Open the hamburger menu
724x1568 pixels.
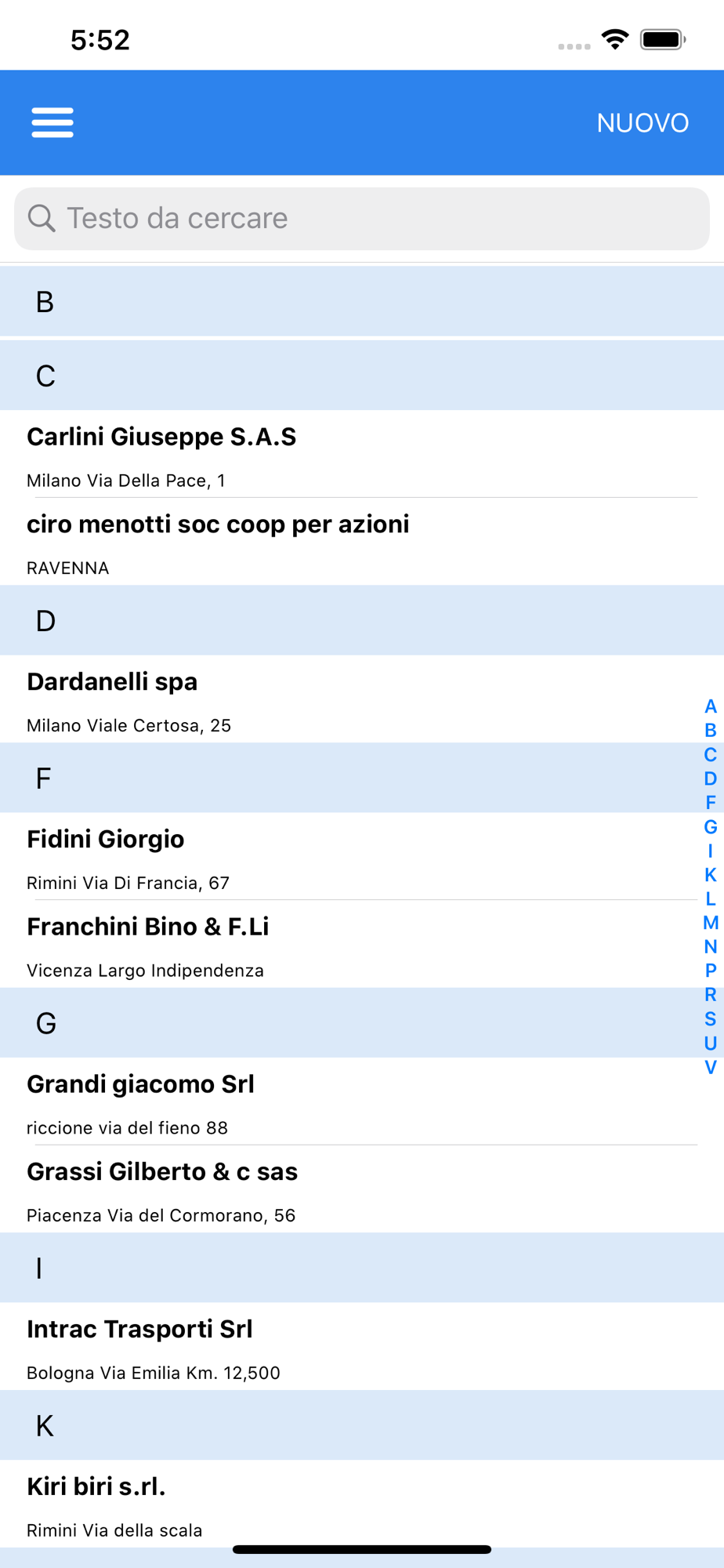pos(52,123)
